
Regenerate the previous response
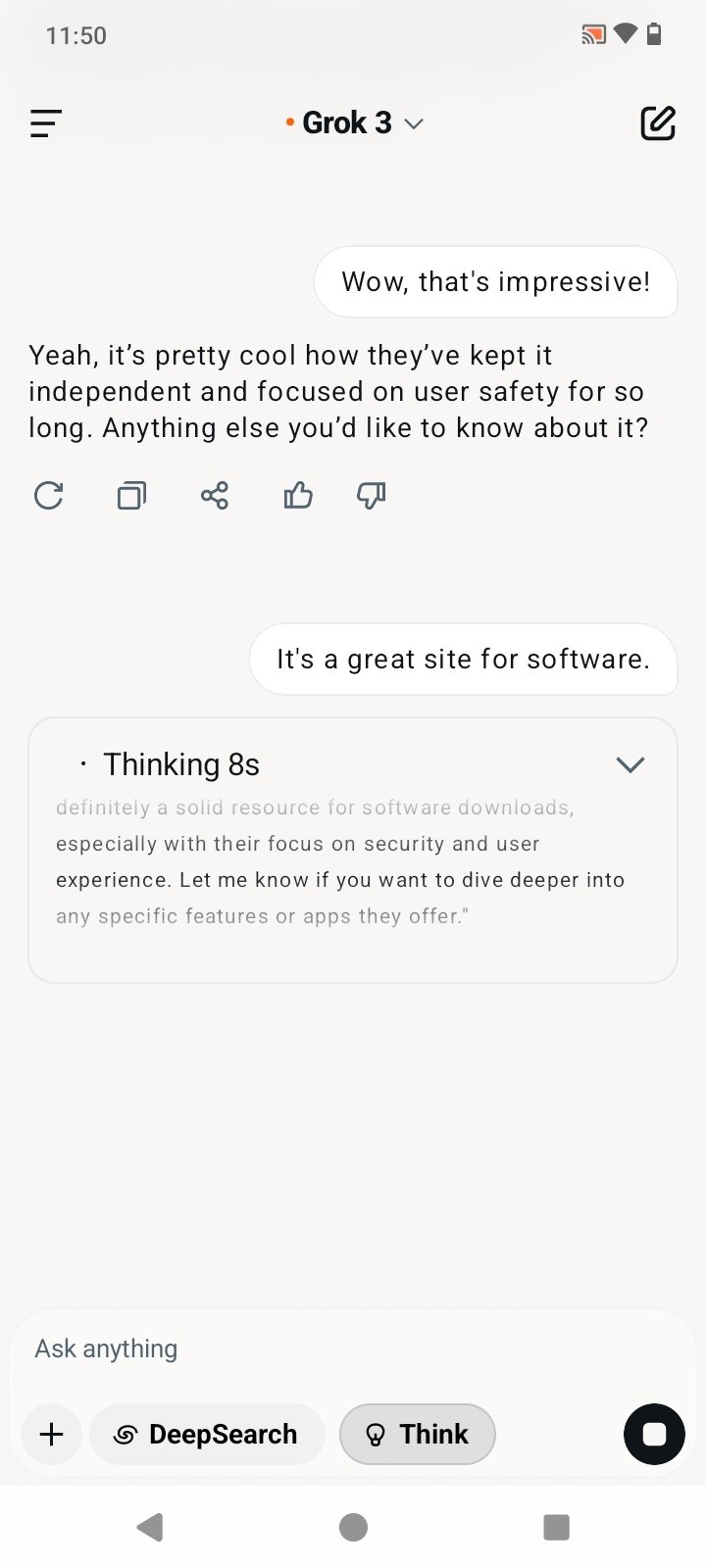click(48, 496)
